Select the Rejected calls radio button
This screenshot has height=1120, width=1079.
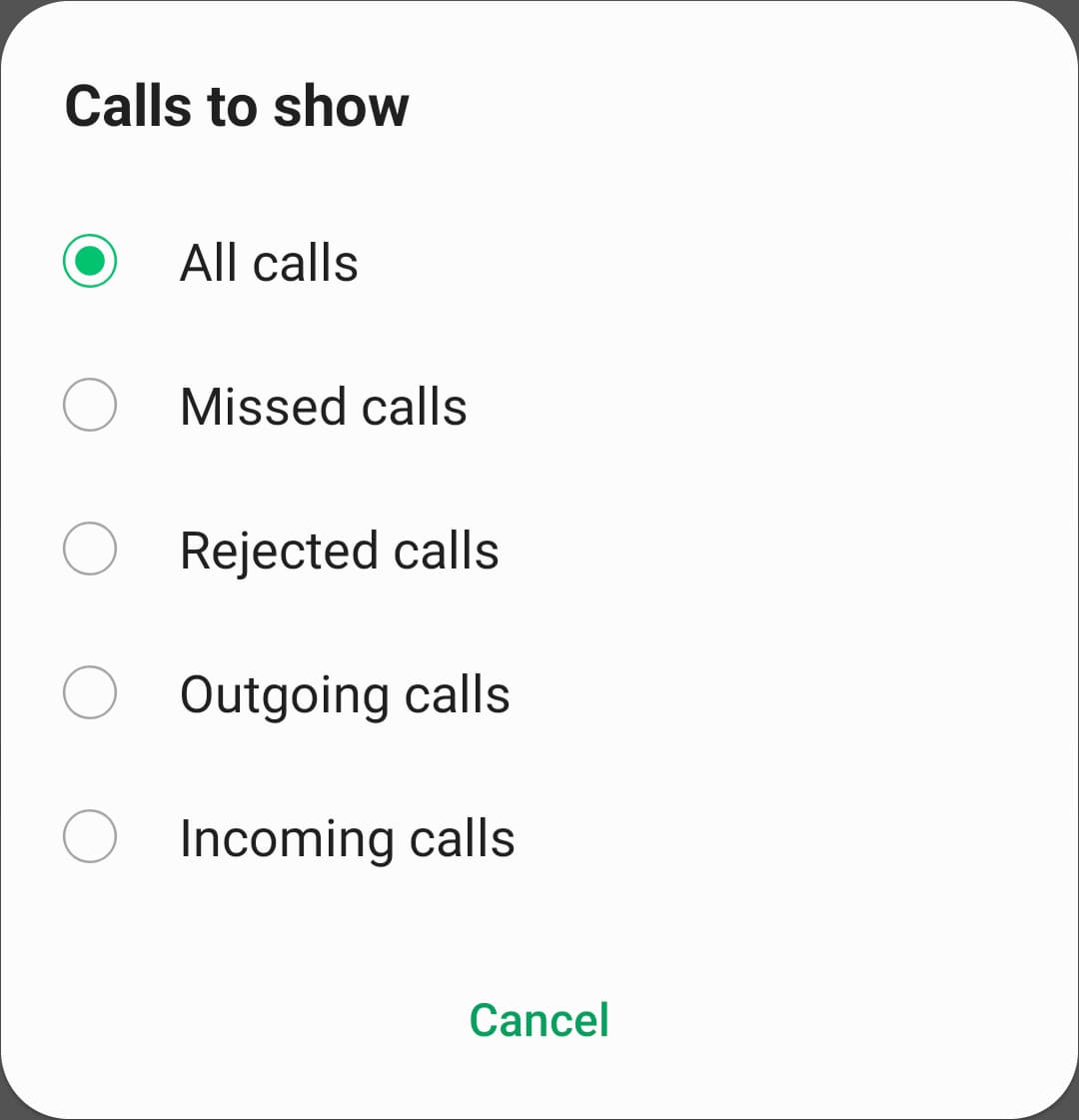pos(89,550)
